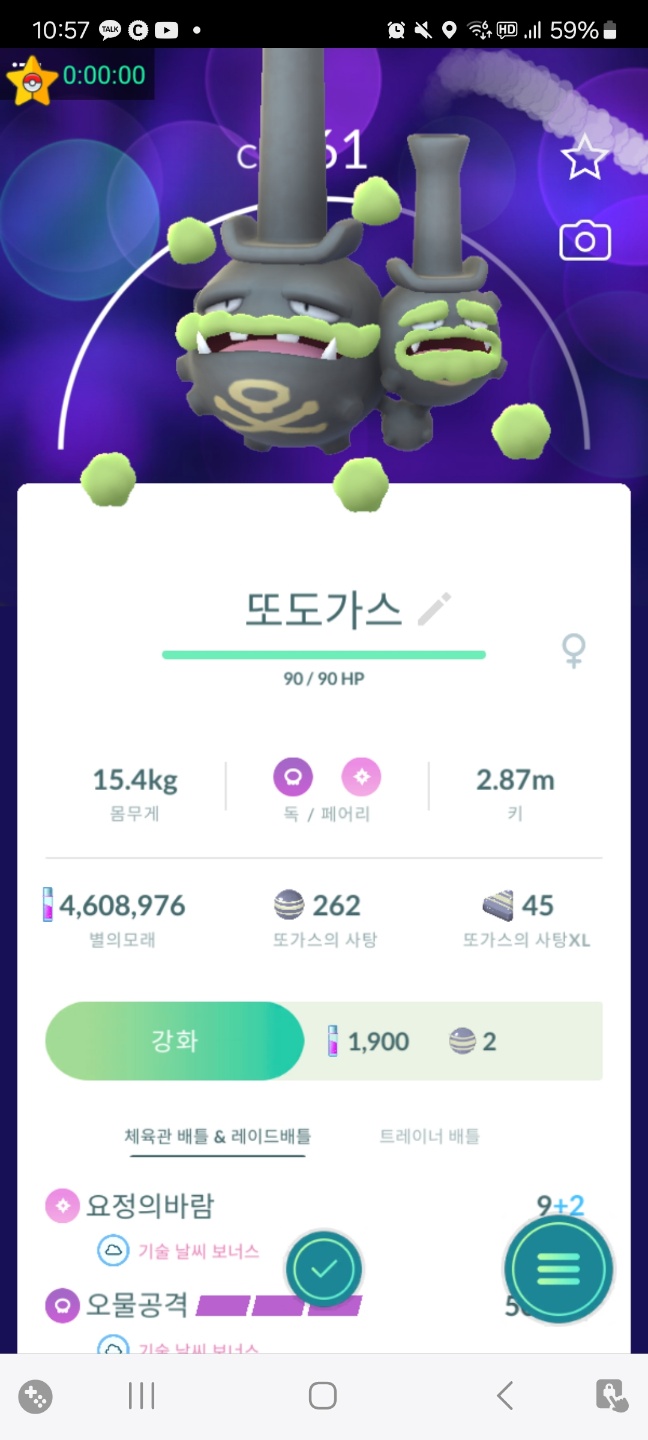
Task: Mark 또도가스 as favorite with star icon
Action: point(584,158)
